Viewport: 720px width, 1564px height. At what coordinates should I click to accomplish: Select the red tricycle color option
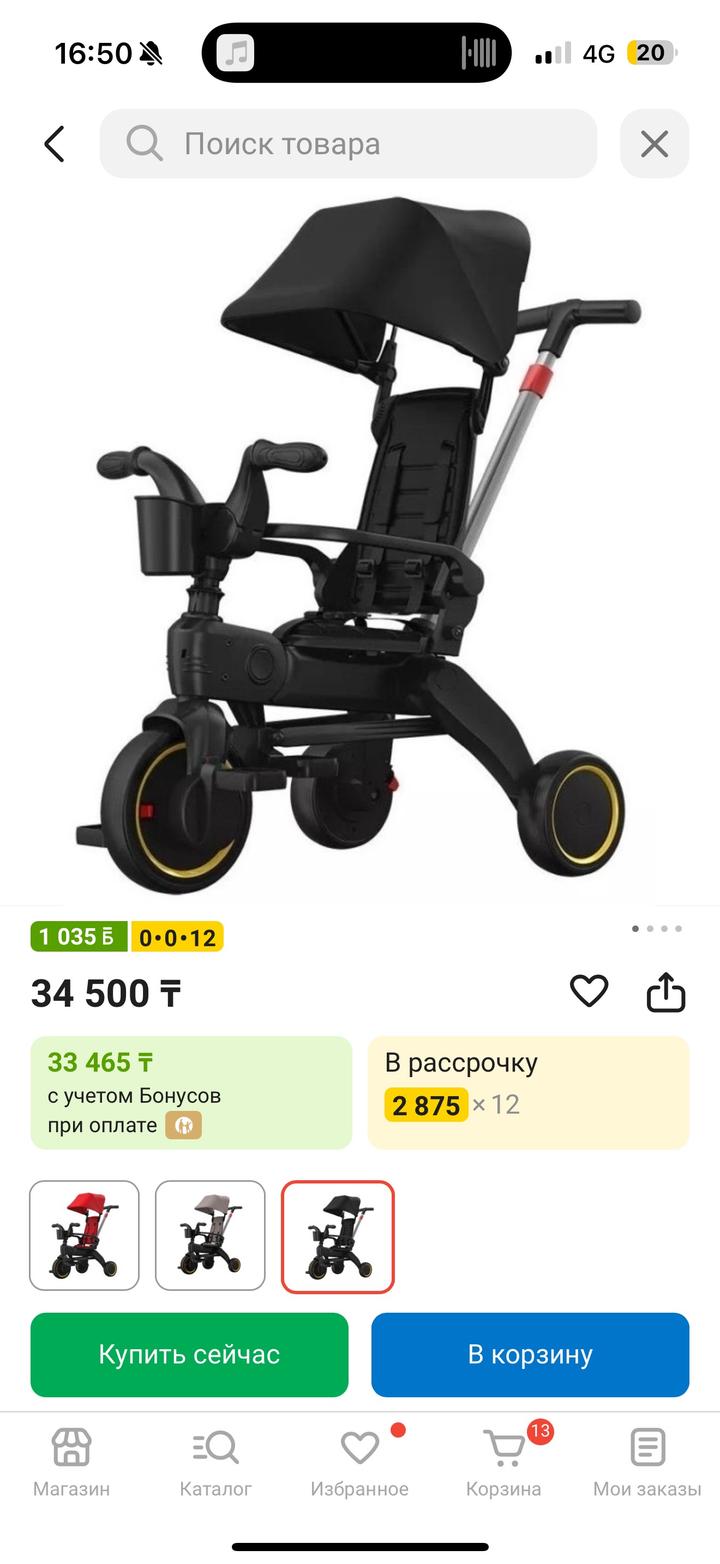pyautogui.click(x=84, y=1236)
